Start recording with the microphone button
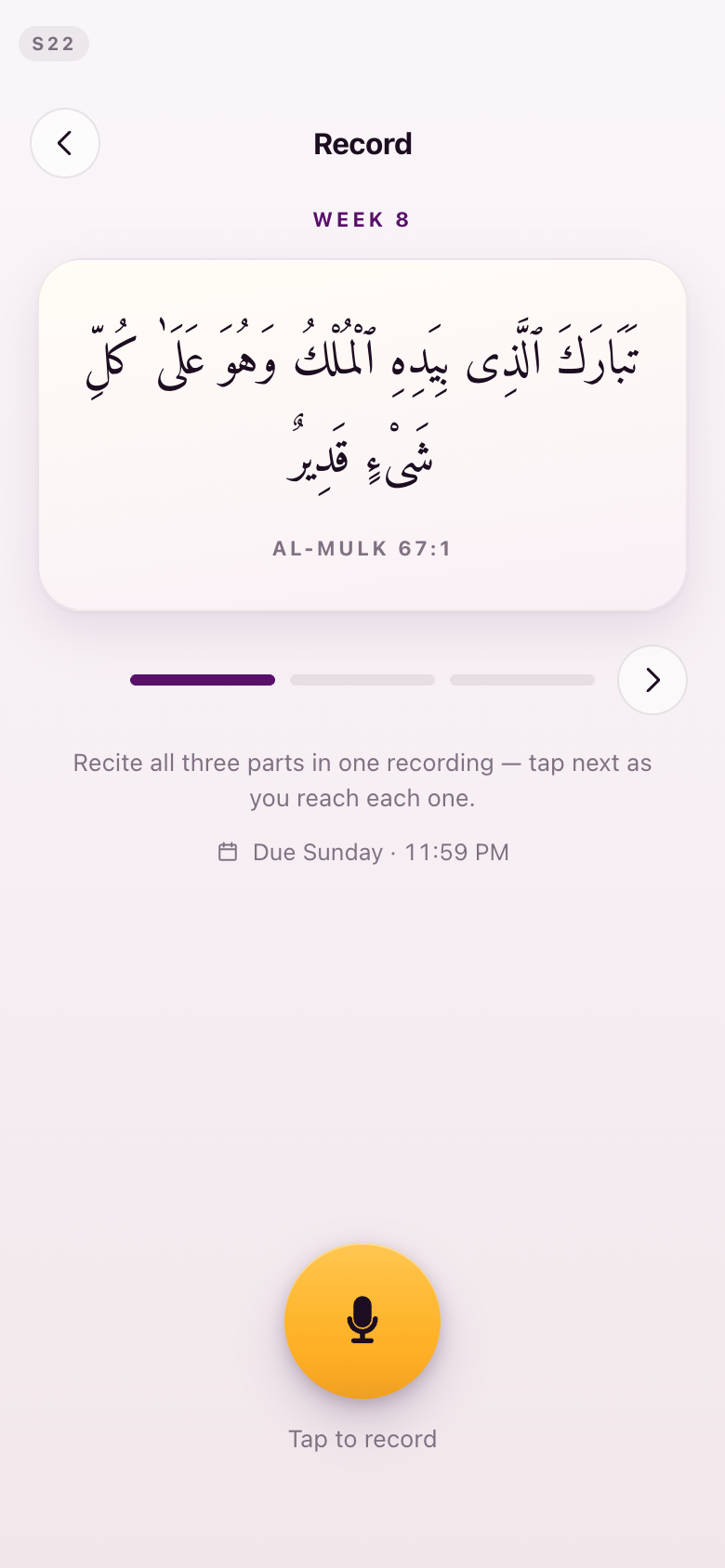Screen dimensions: 725x1568 pos(362,1321)
